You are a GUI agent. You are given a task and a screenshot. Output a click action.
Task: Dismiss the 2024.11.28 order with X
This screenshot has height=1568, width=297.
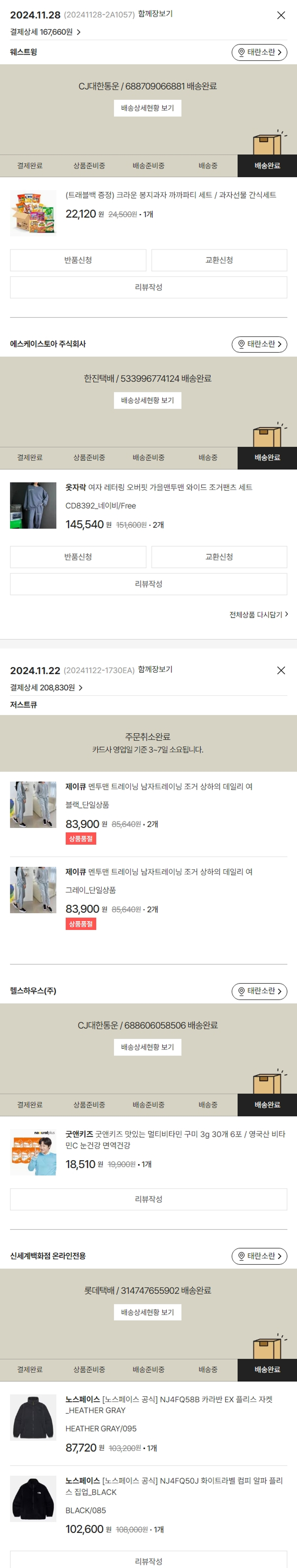click(281, 15)
